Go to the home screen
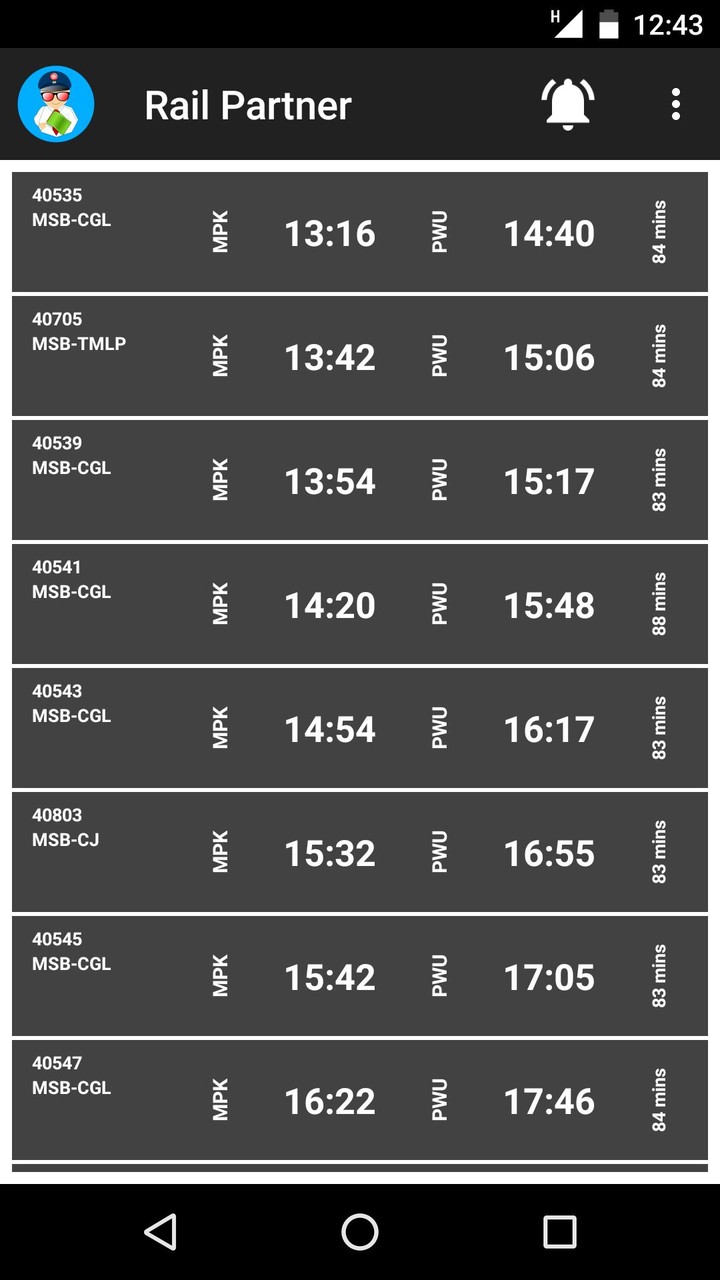This screenshot has height=1280, width=720. click(x=360, y=1232)
